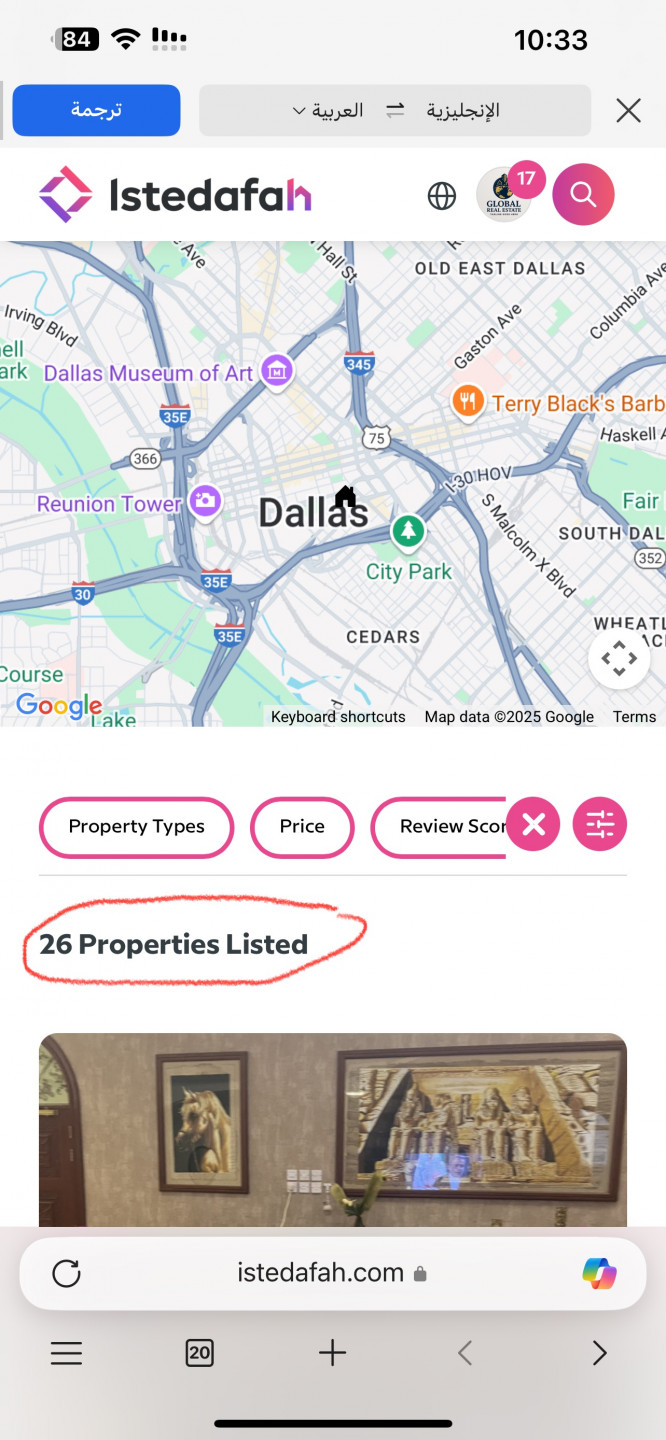
Task: Tap the house marker on the map
Action: (346, 495)
